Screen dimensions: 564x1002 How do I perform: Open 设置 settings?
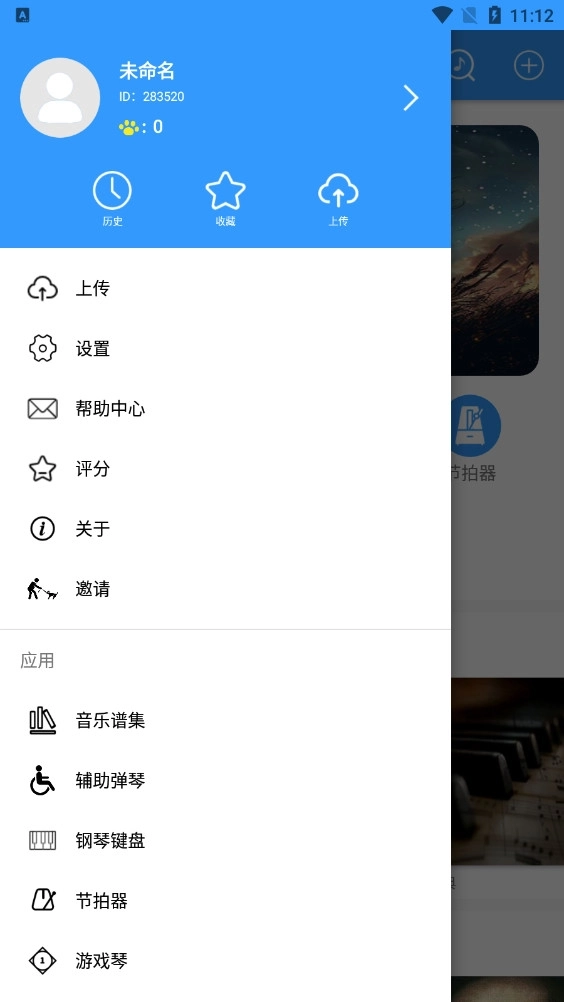pos(225,349)
